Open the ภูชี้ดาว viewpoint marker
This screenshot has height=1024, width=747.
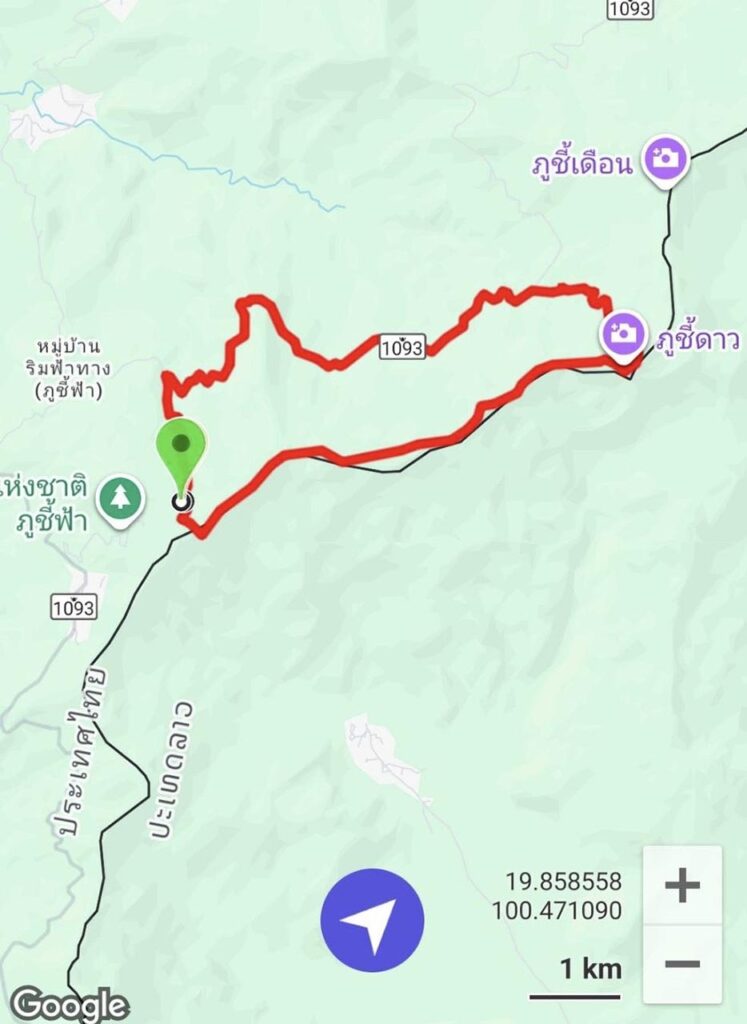(x=625, y=334)
